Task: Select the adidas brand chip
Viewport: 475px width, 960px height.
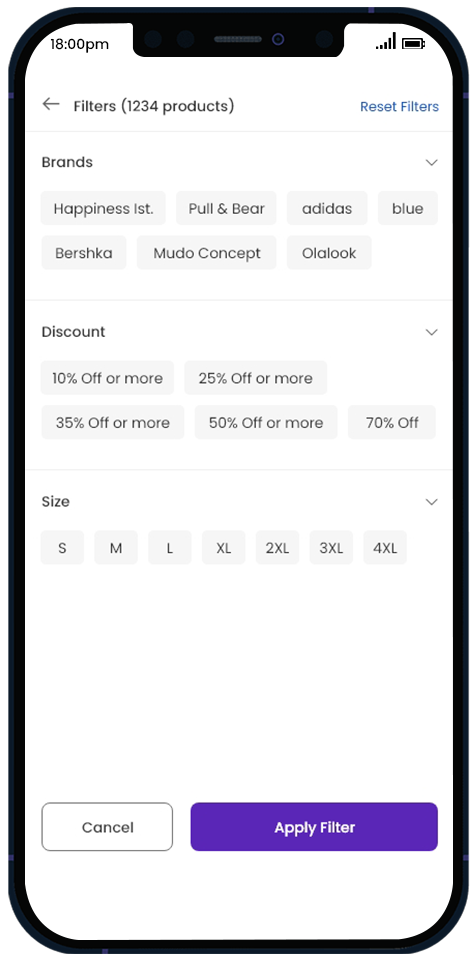Action: (x=327, y=208)
